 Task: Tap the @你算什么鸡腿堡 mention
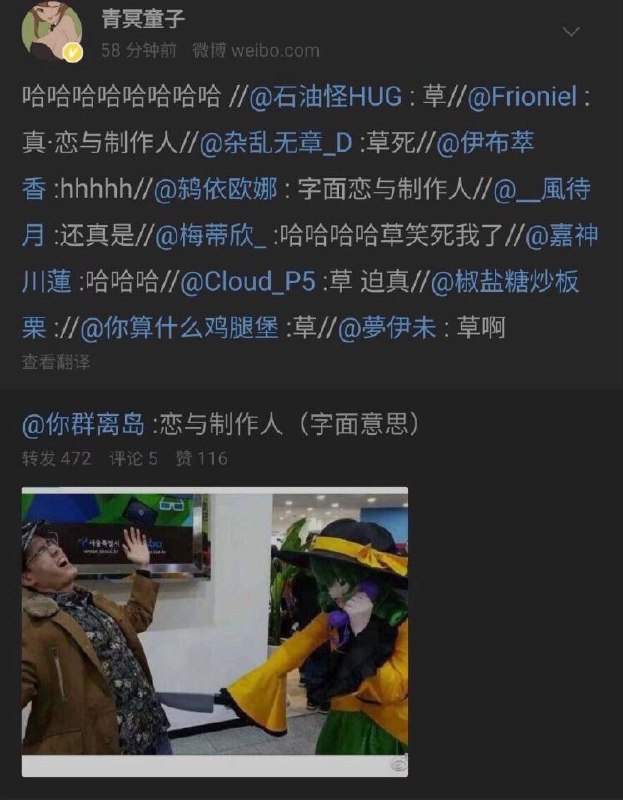point(179,327)
